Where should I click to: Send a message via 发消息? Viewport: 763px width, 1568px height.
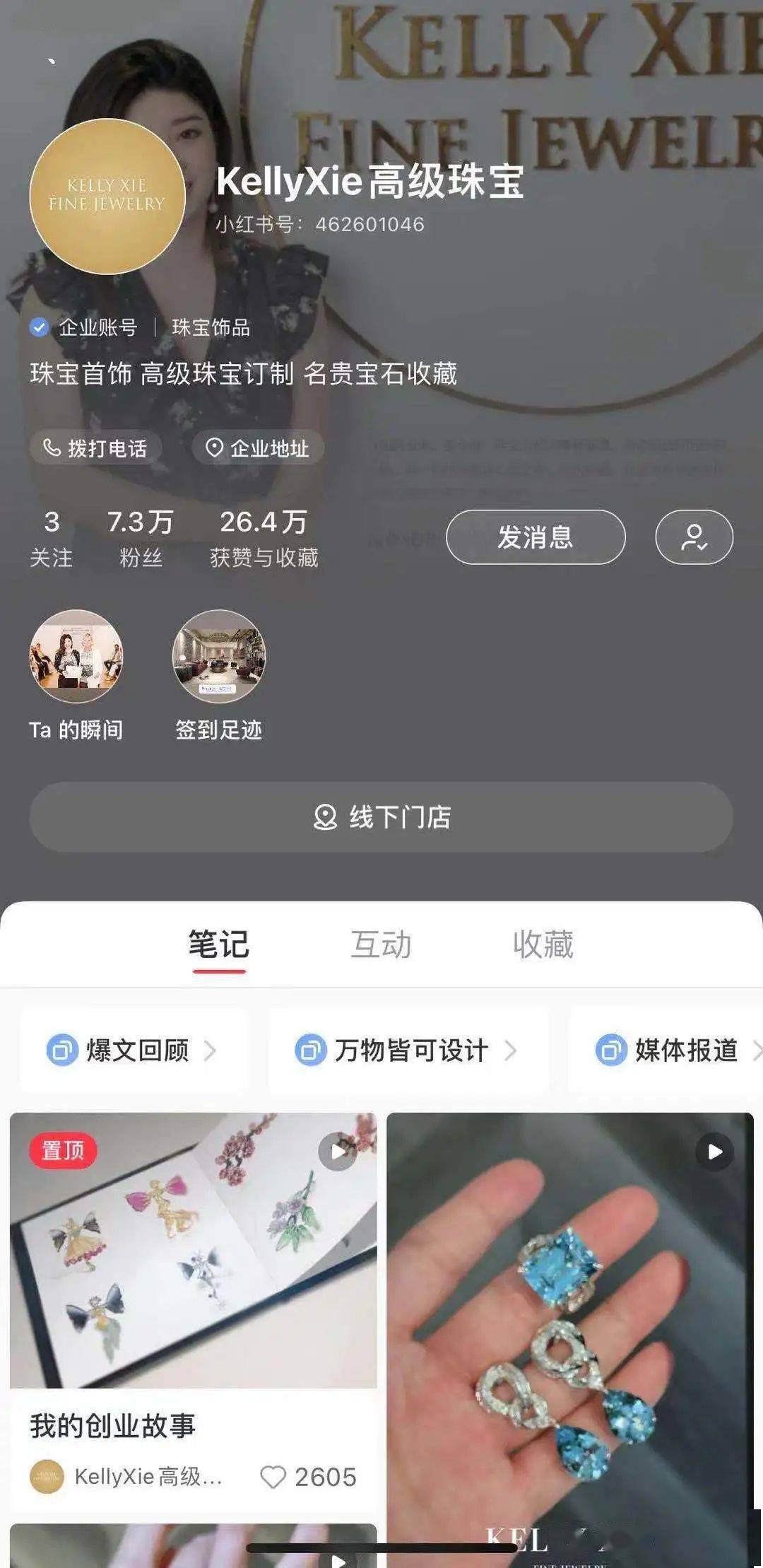pyautogui.click(x=535, y=537)
